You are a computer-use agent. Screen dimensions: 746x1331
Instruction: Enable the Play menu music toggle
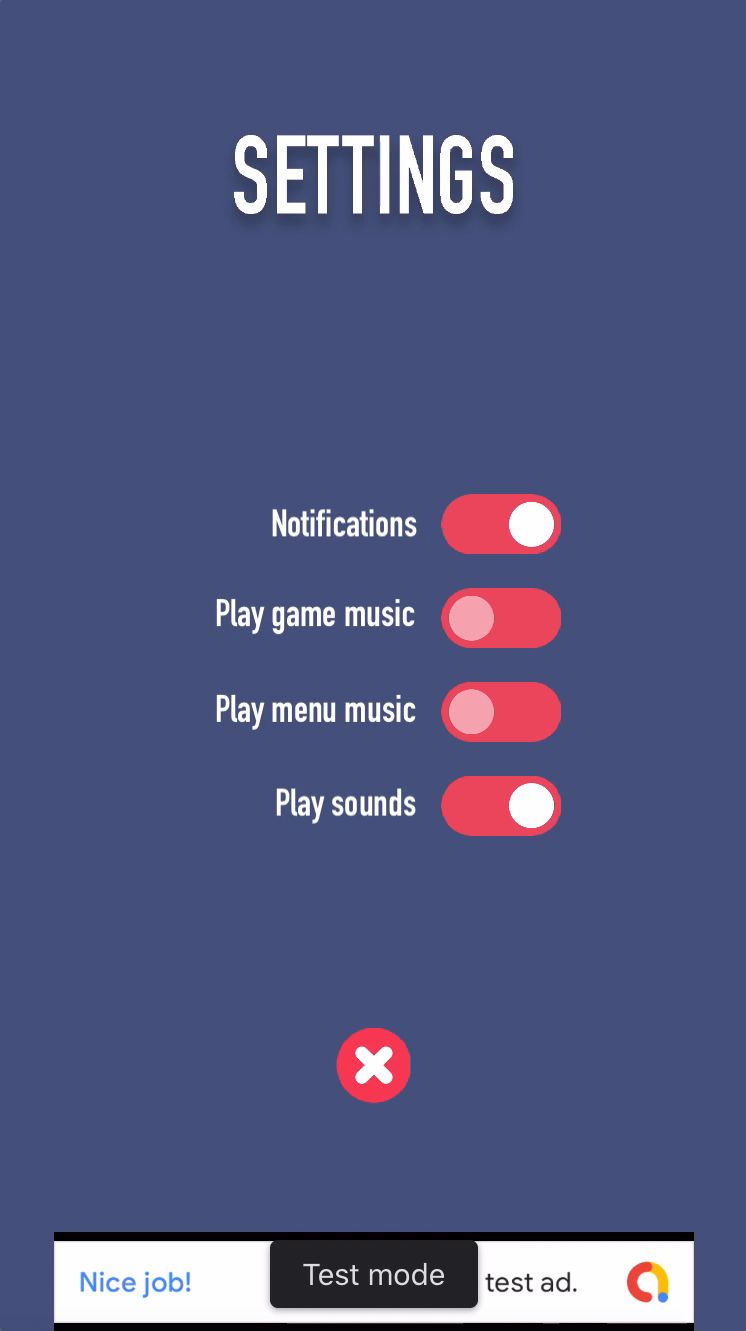(x=501, y=712)
